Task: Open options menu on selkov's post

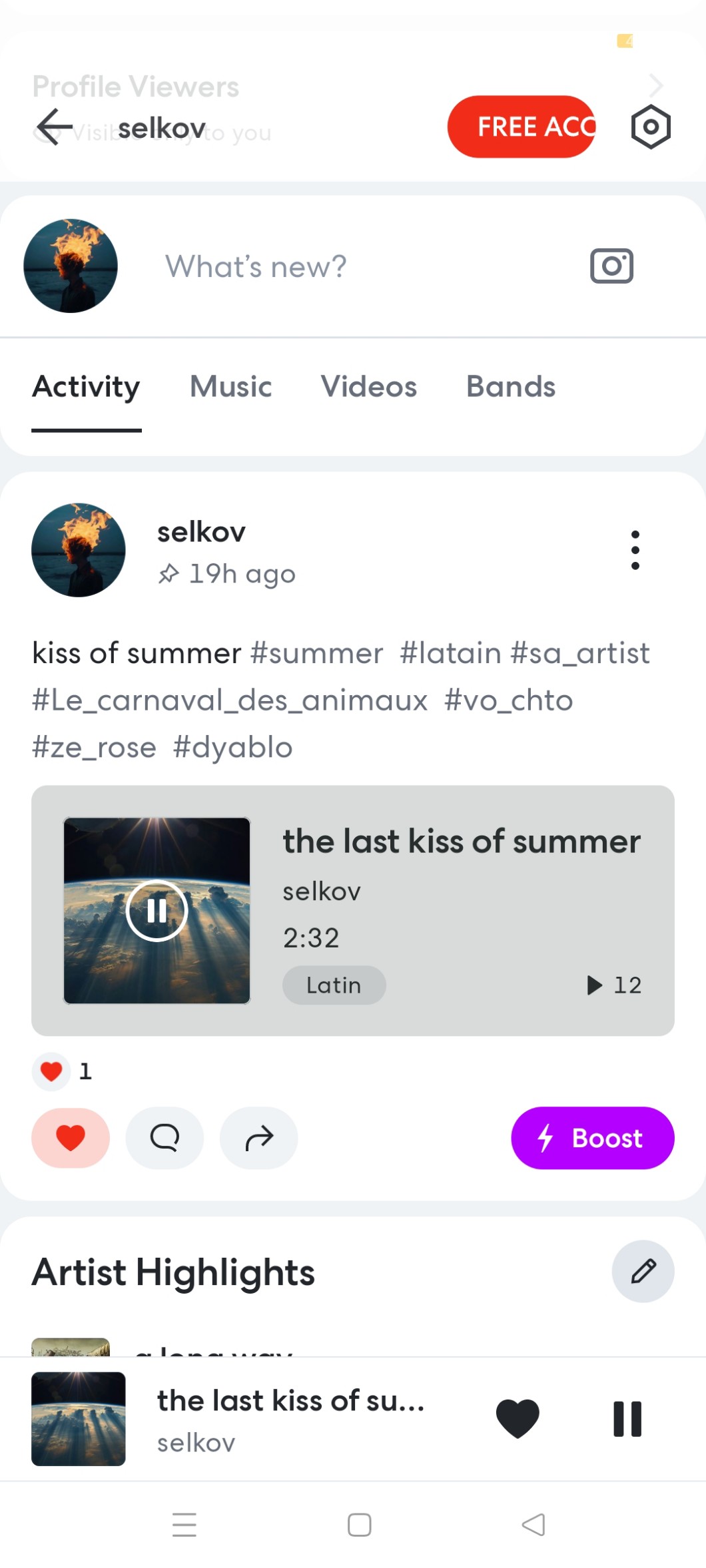Action: pos(635,550)
